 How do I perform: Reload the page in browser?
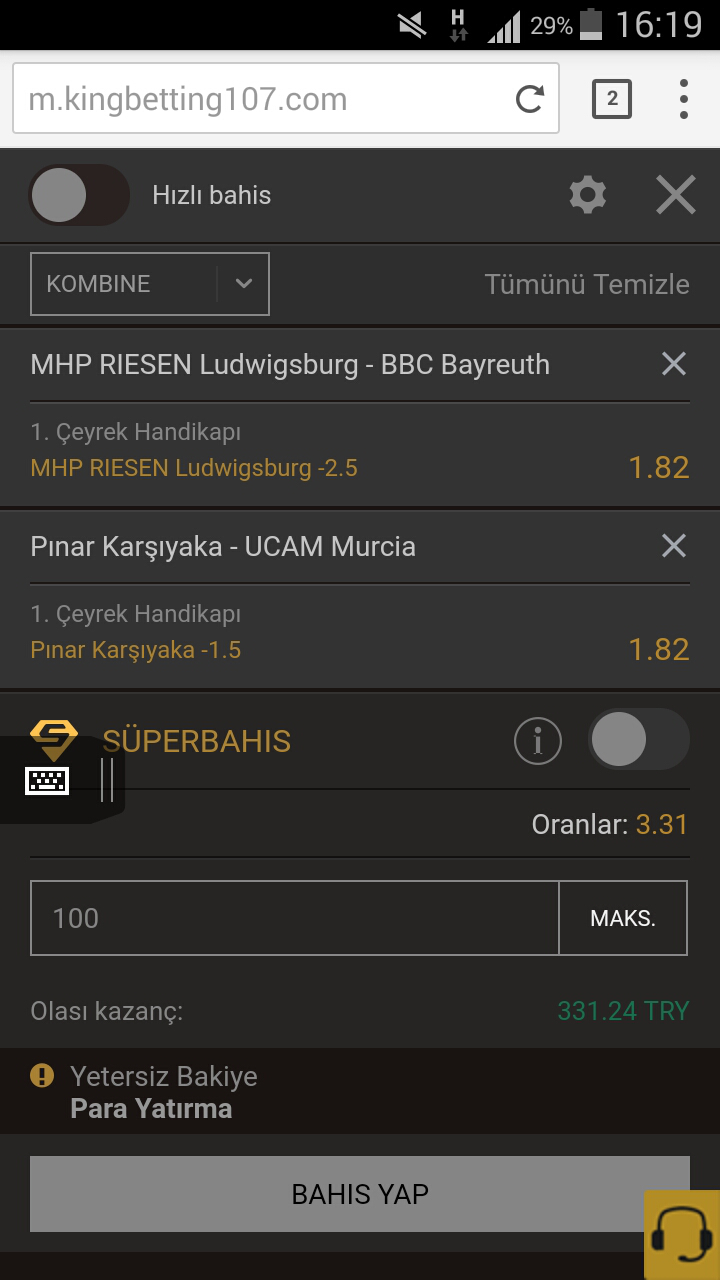pos(529,99)
